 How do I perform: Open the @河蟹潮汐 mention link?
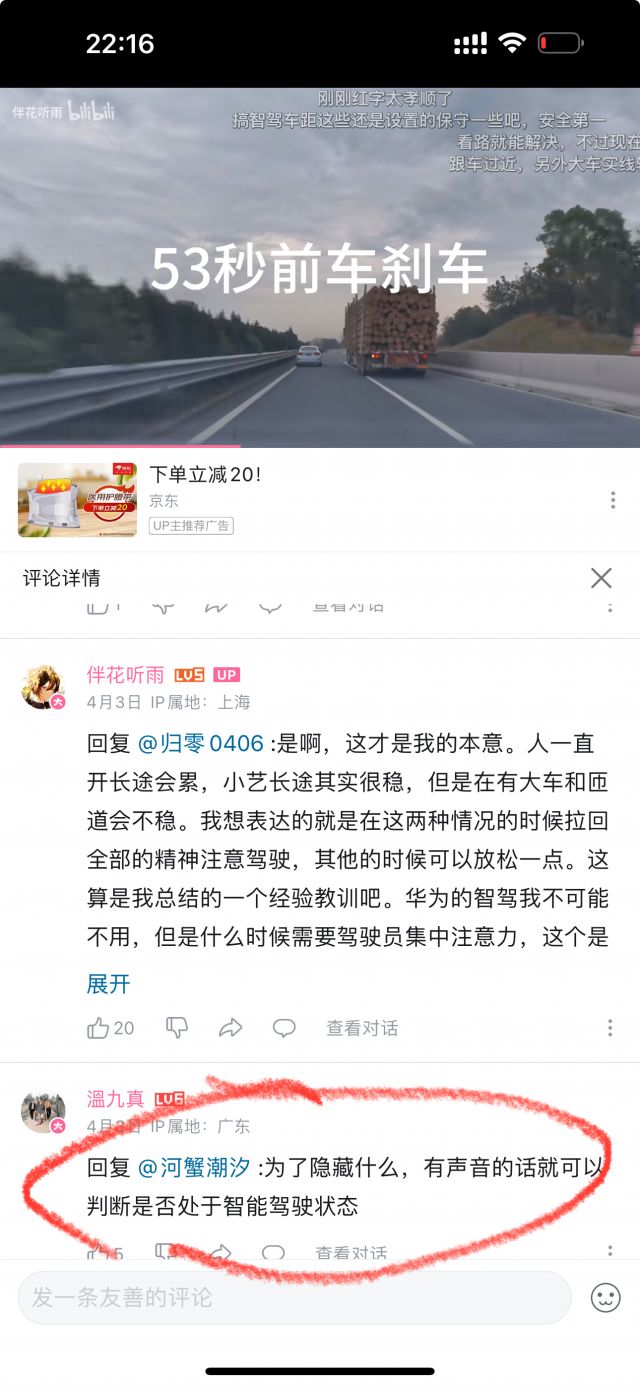[x=196, y=1167]
